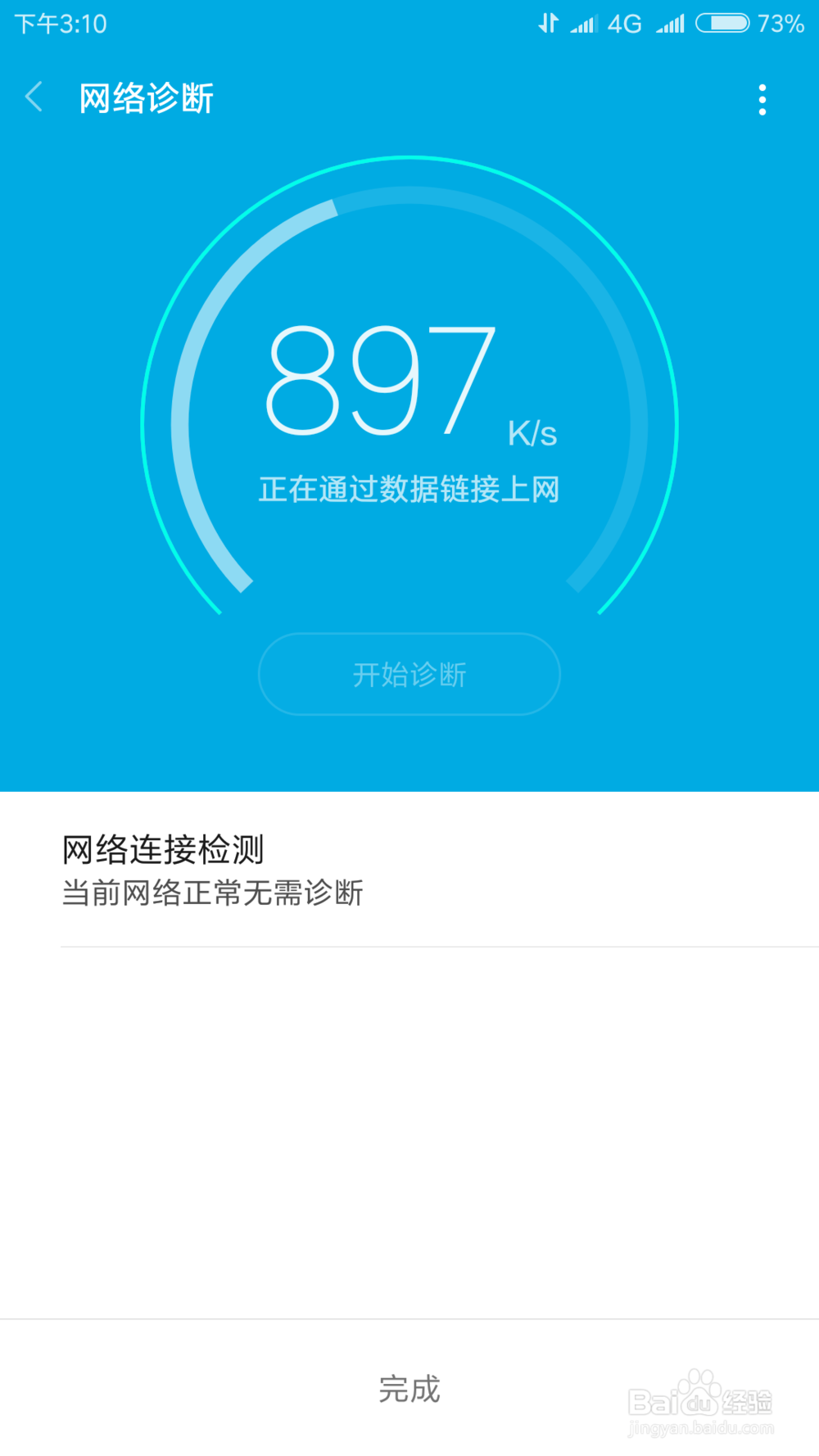Tap the divider line below the detection result
819x1456 pixels.
coord(409,944)
